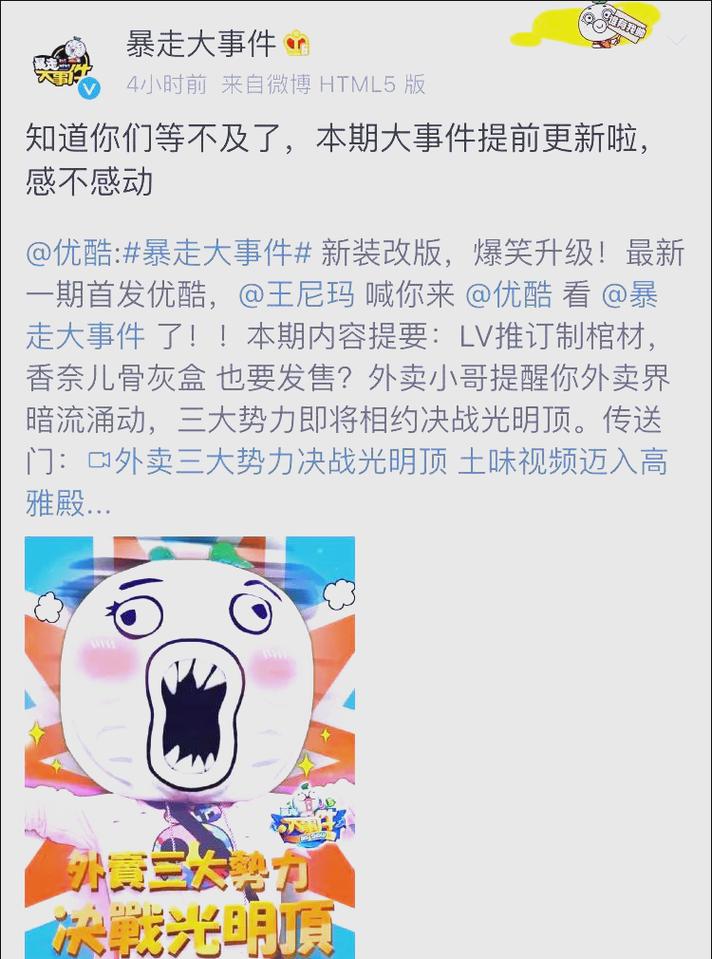View the attached post image

(x=190, y=747)
